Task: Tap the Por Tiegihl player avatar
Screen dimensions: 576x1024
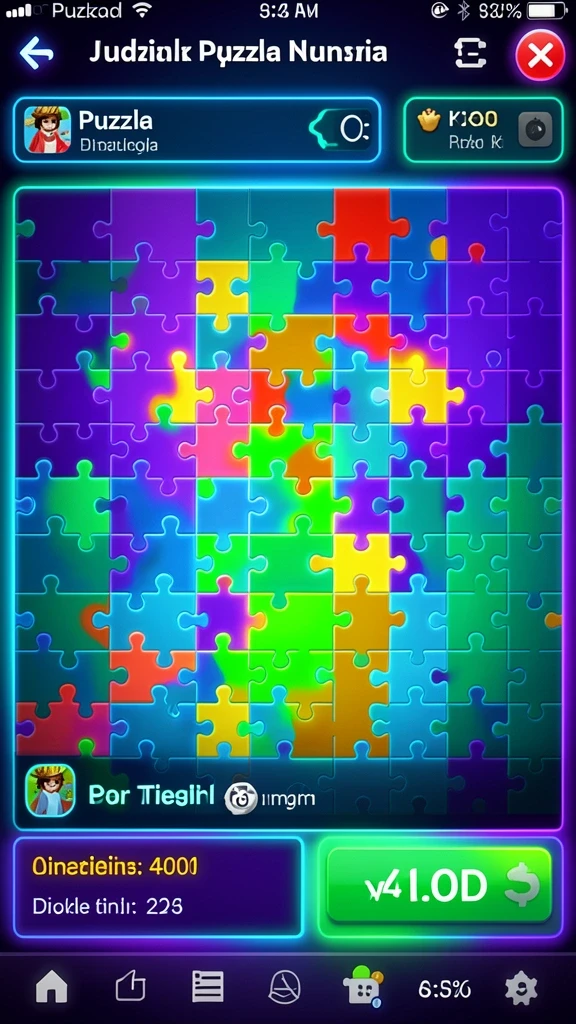Action: click(50, 790)
